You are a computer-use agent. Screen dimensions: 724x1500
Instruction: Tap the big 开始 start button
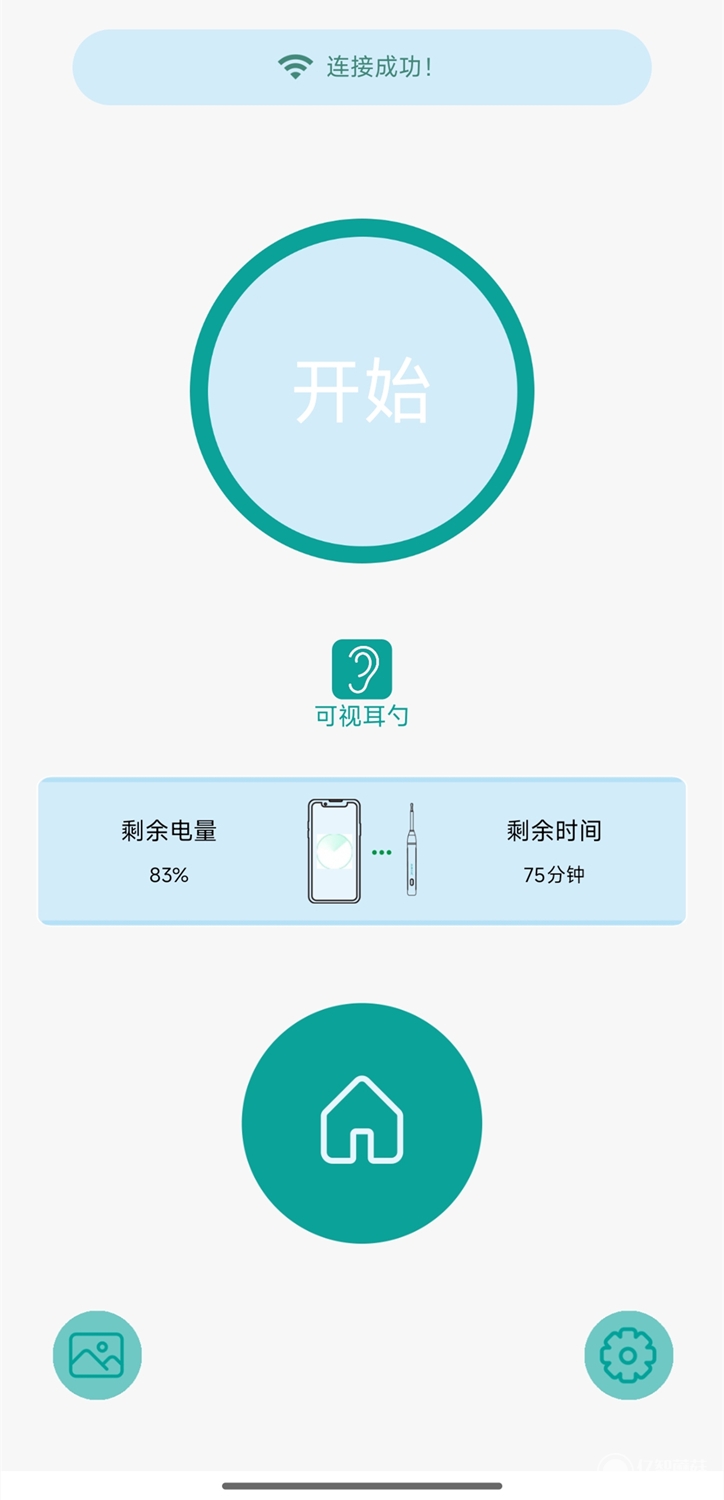point(362,391)
